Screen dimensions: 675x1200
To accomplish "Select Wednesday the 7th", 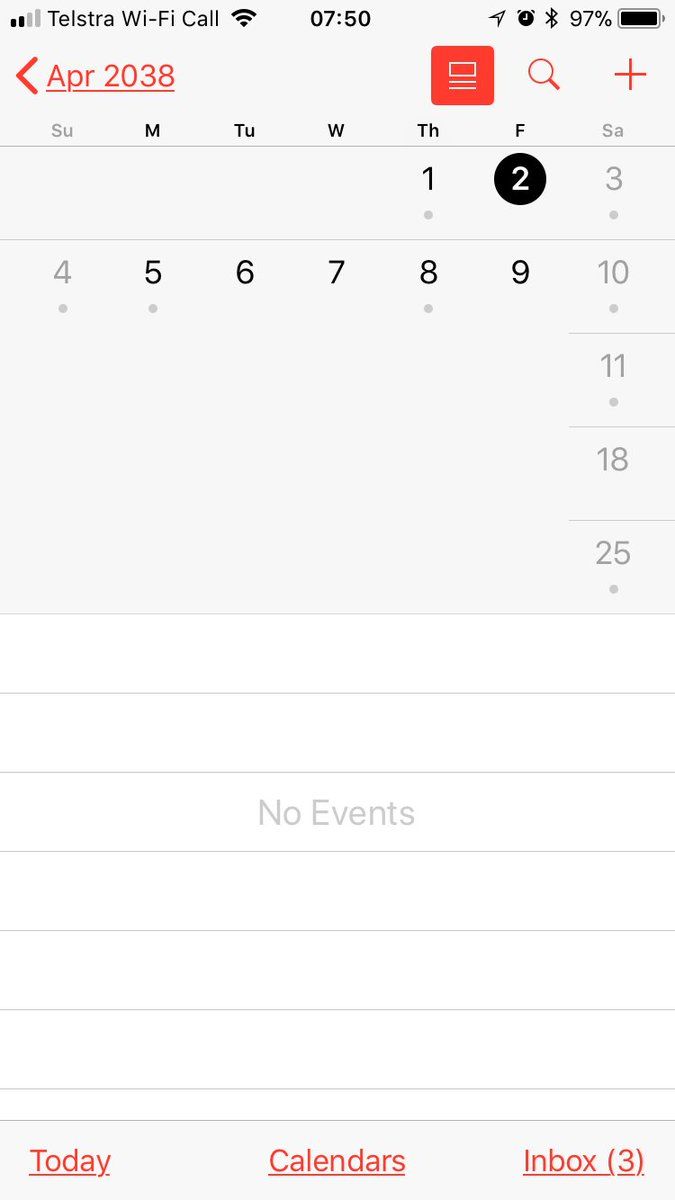I will point(337,273).
